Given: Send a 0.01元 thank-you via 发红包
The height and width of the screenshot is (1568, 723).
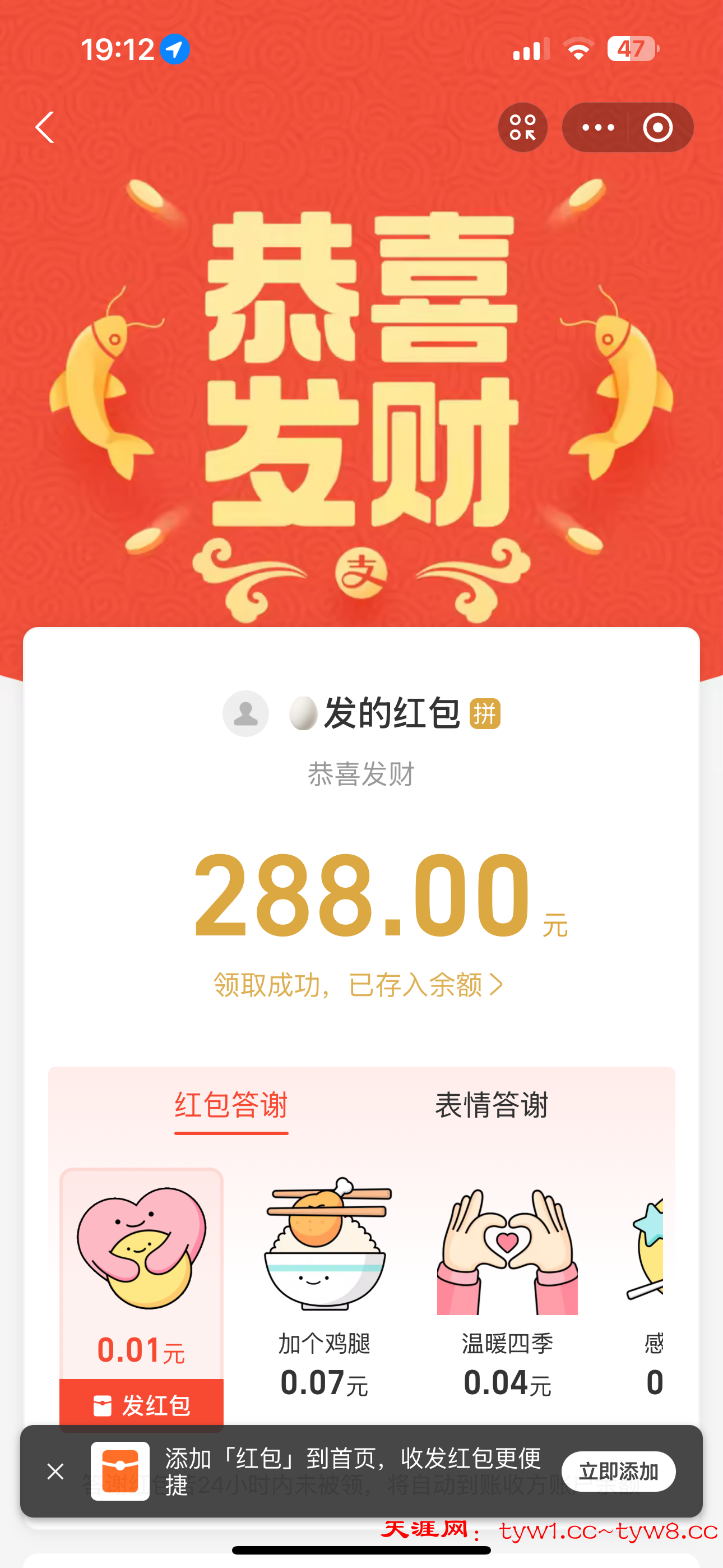Looking at the screenshot, I should tap(142, 1405).
